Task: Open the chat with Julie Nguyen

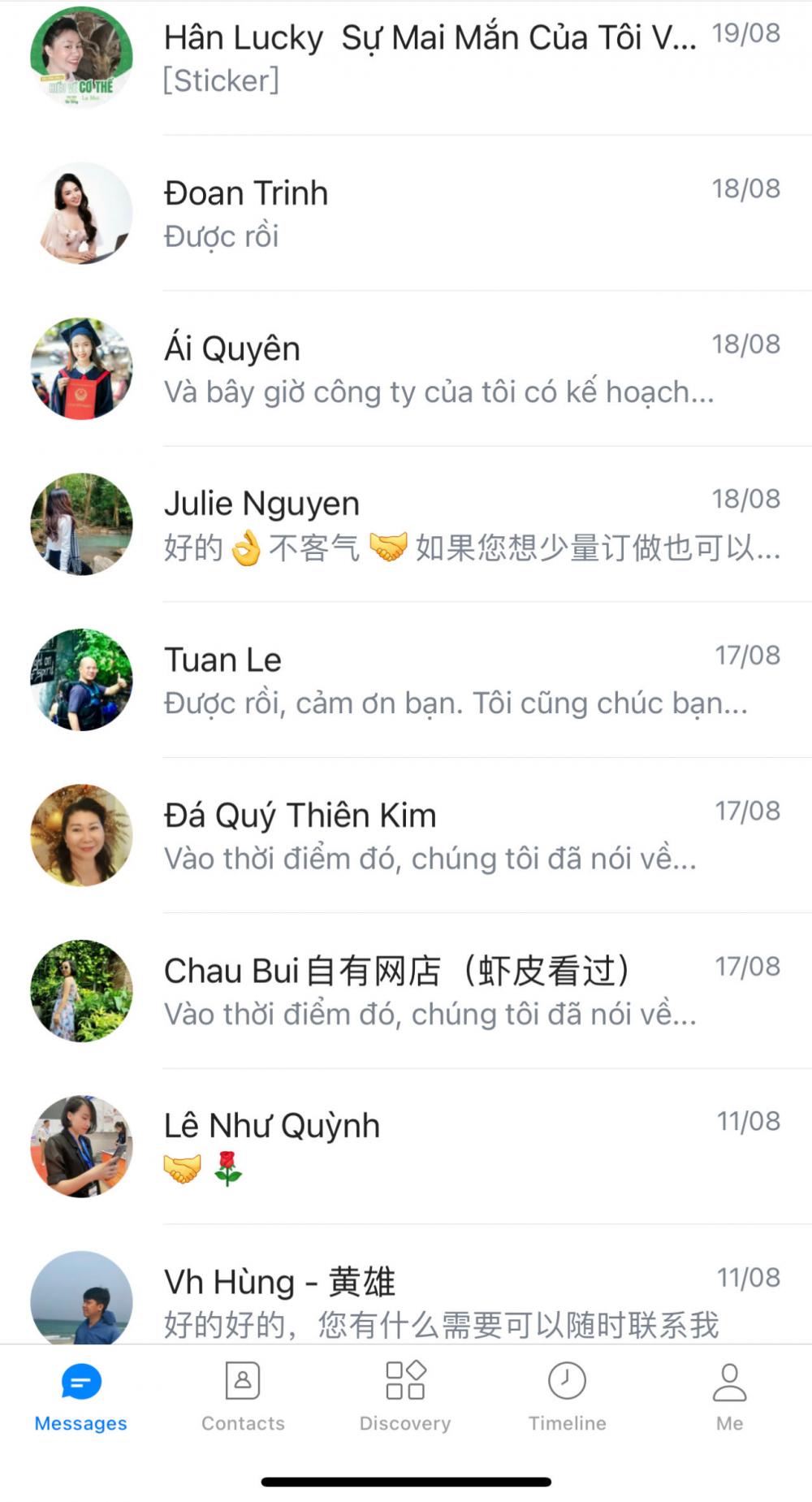Action: point(430,525)
